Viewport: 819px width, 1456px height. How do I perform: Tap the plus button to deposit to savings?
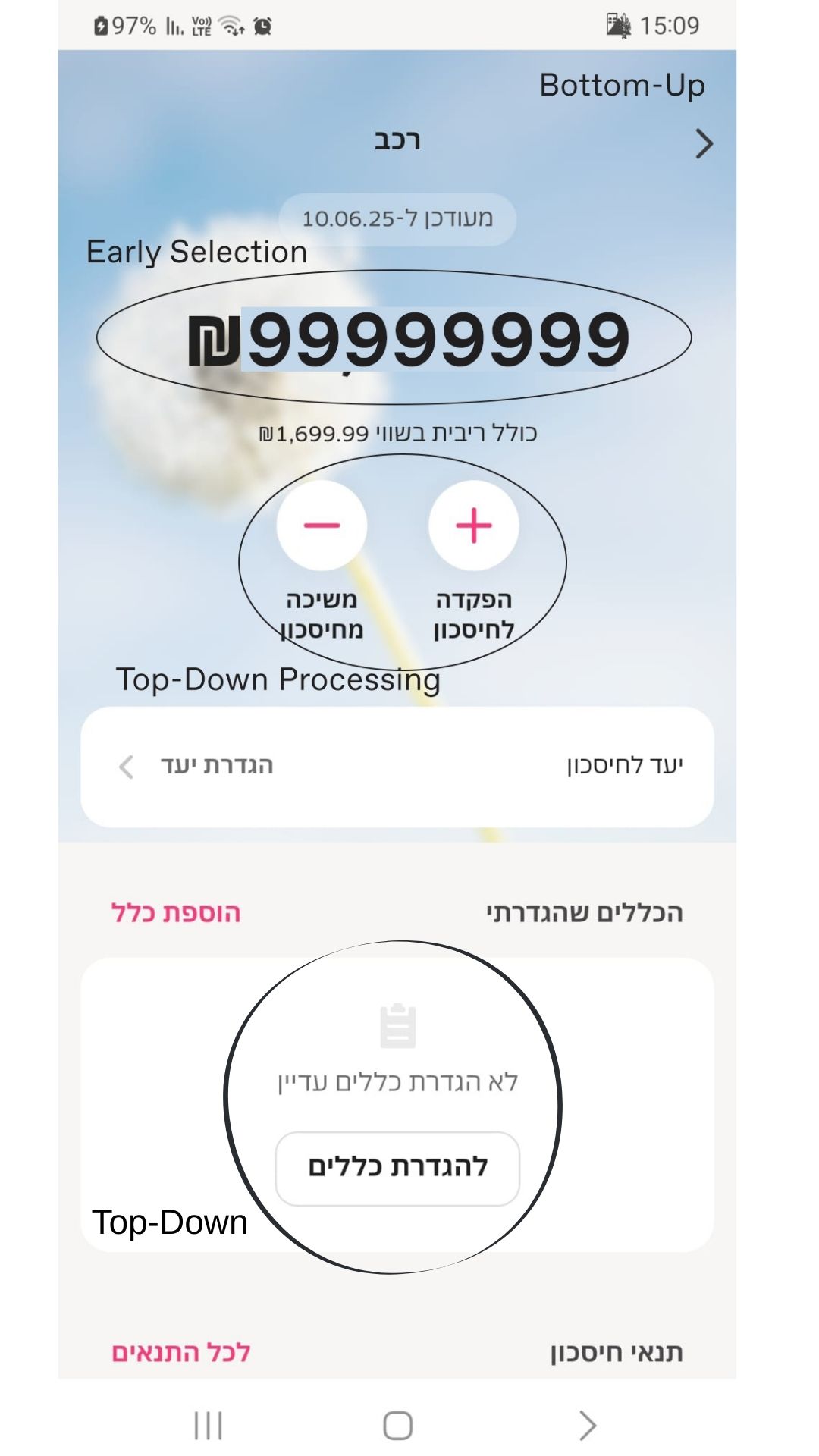click(474, 526)
